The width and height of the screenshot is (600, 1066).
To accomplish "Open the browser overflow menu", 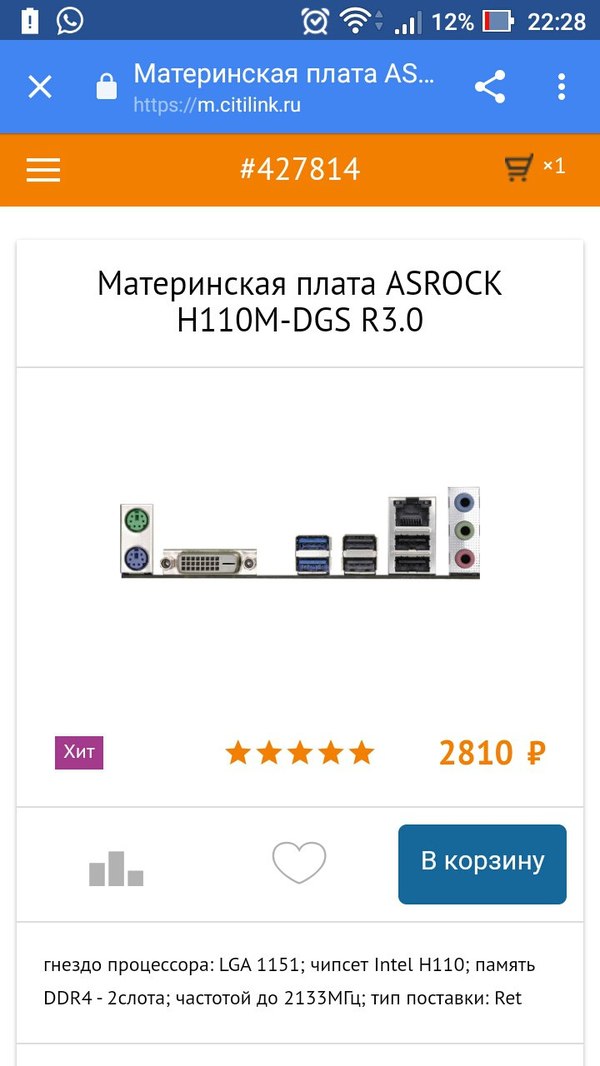I will click(562, 87).
